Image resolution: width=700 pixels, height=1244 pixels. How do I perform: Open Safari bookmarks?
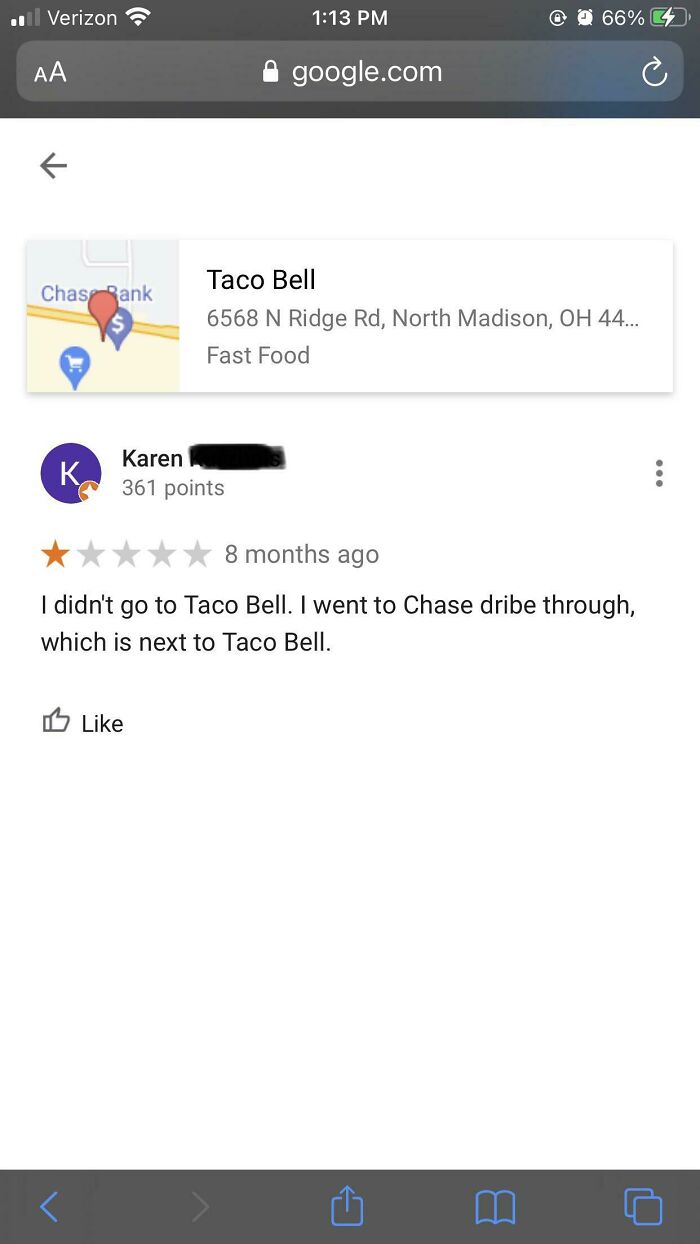(x=495, y=1206)
